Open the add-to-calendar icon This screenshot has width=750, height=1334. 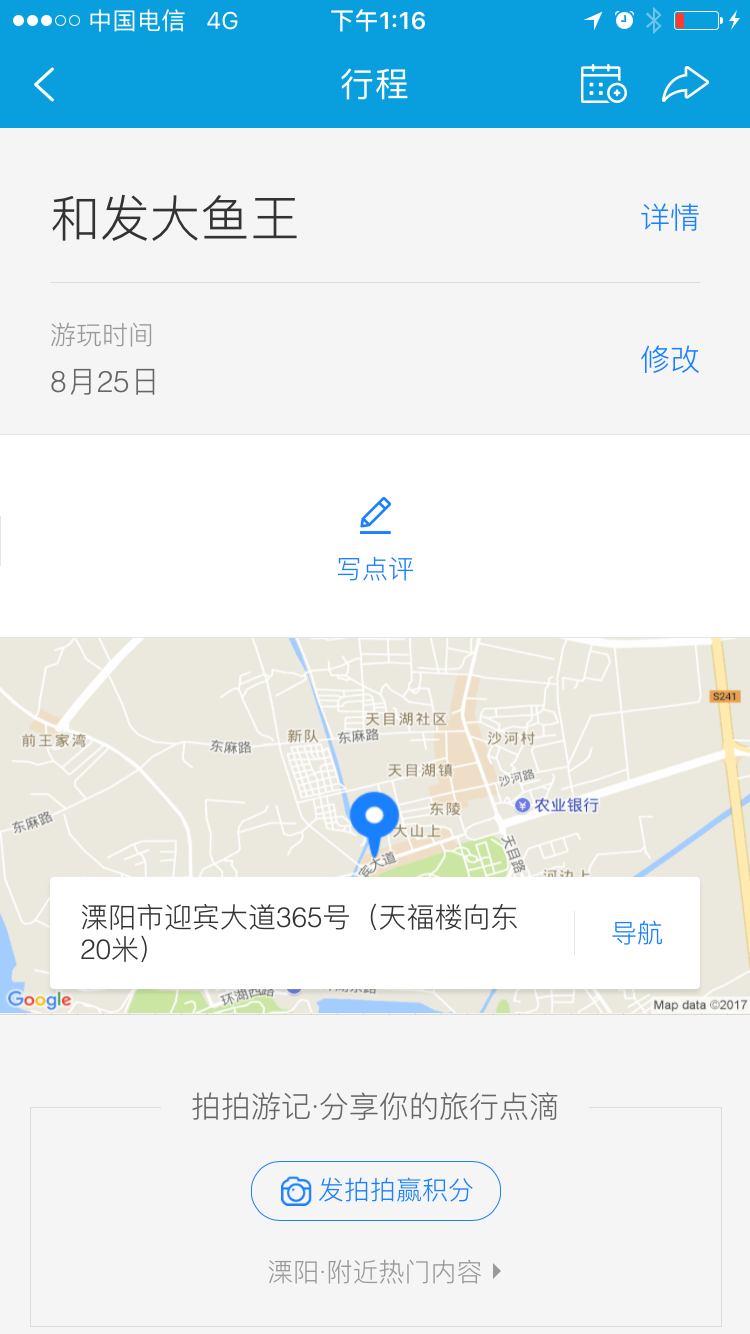603,85
